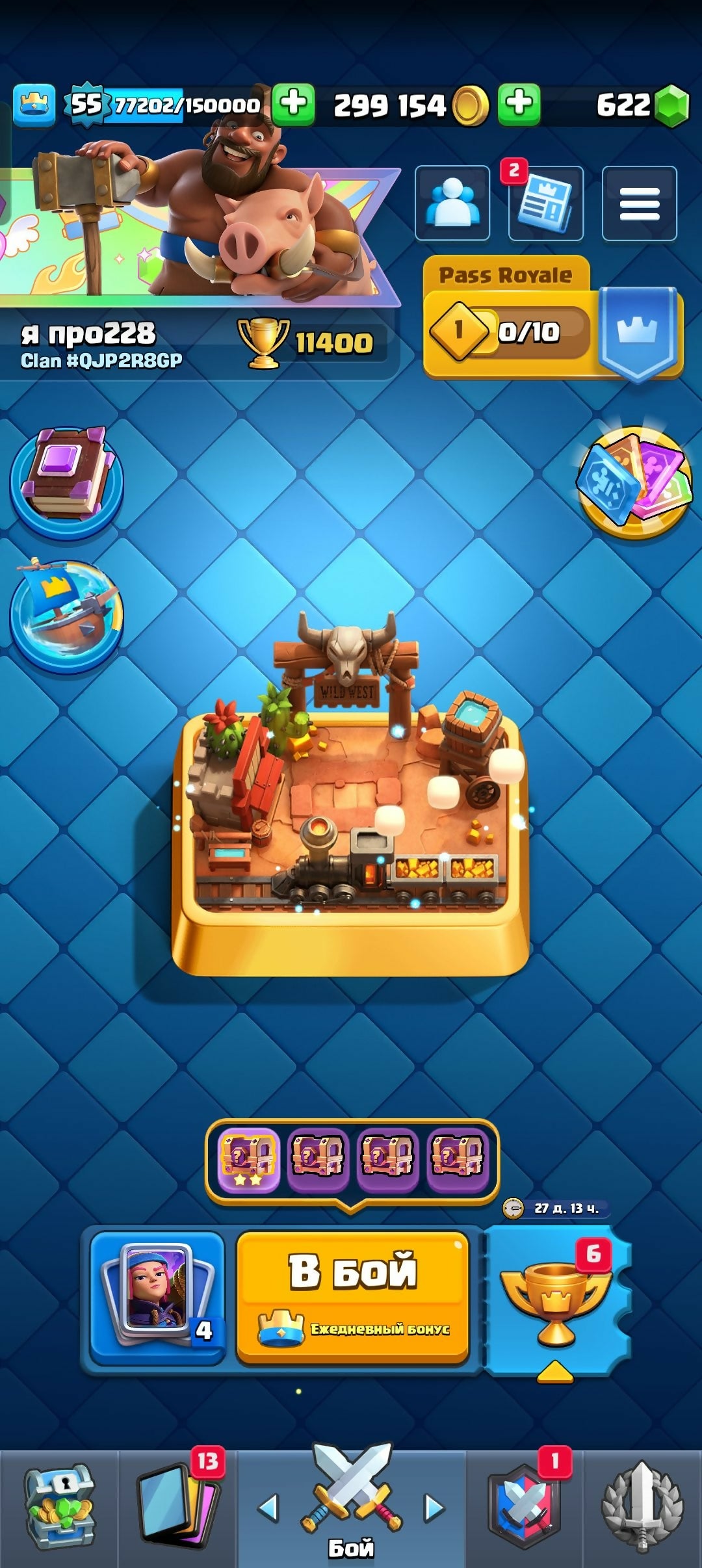
Task: Switch to the Cards collection tab
Action: pos(177,1509)
